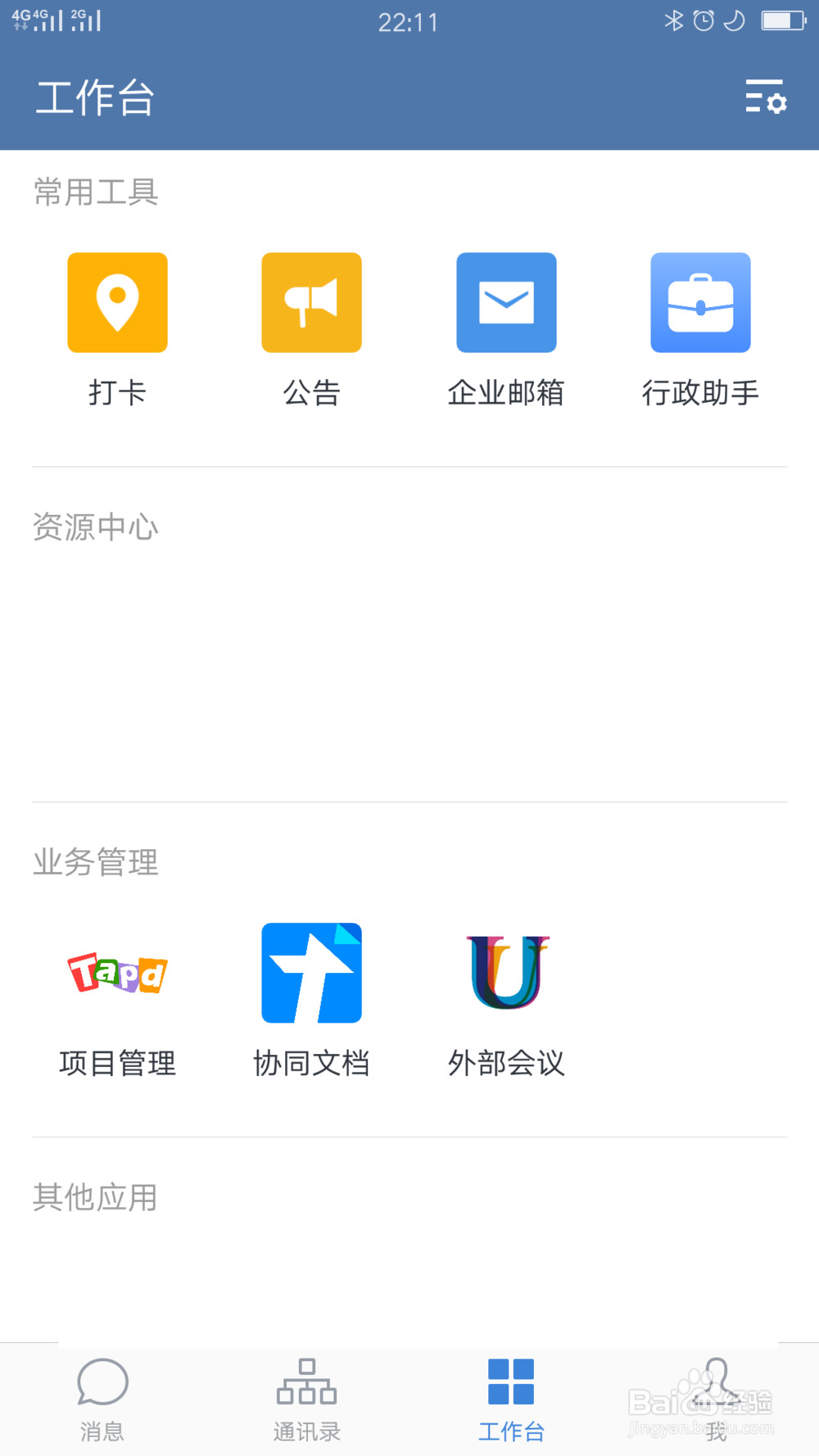The image size is (819, 1456).
Task: Click the 业务管理 section header
Action: 96,862
